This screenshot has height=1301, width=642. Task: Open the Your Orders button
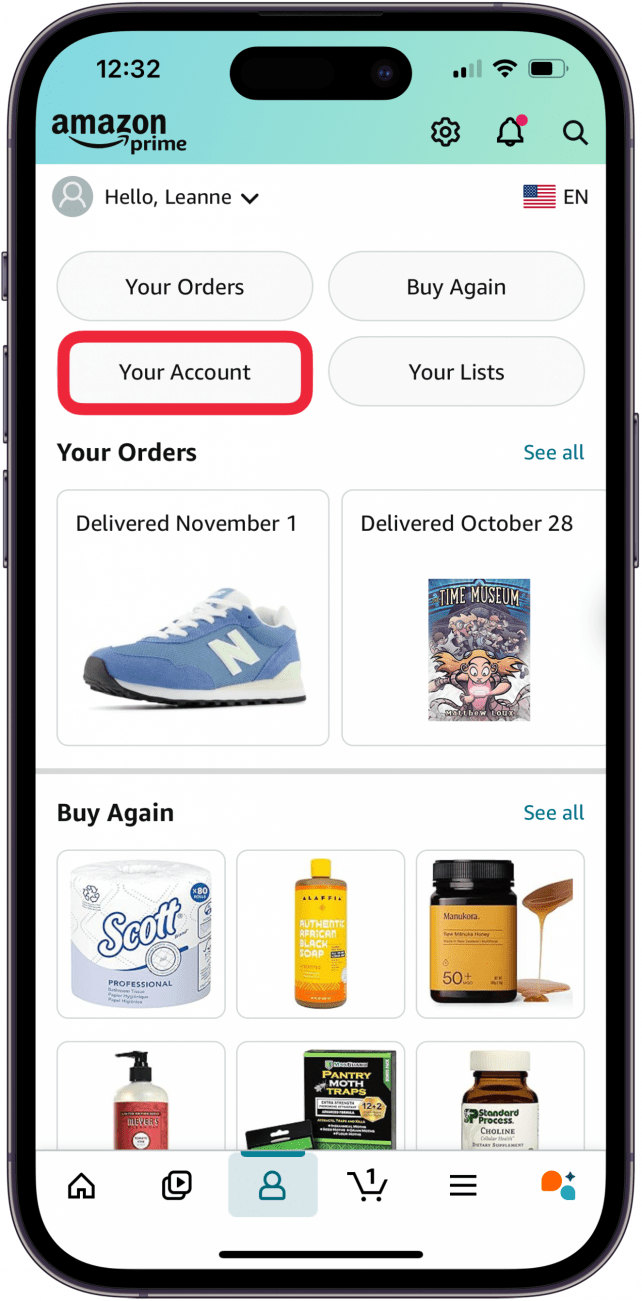184,287
